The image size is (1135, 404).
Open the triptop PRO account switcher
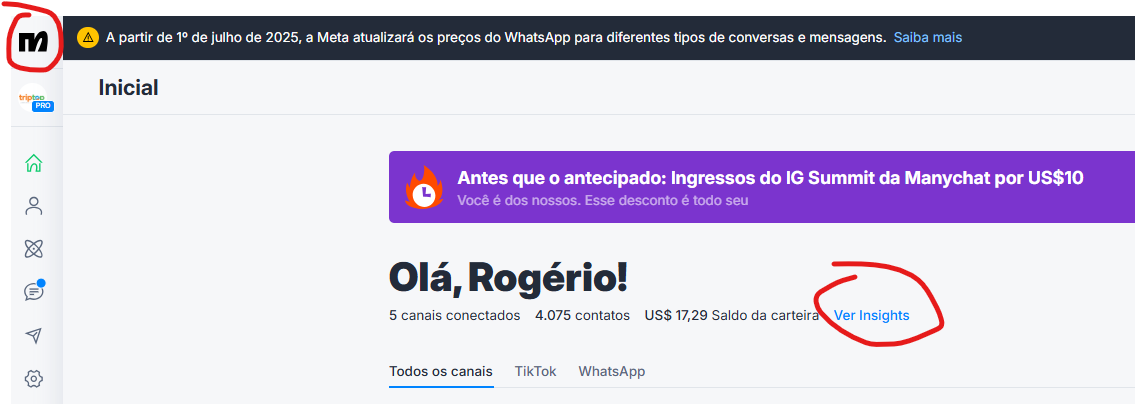[35, 100]
